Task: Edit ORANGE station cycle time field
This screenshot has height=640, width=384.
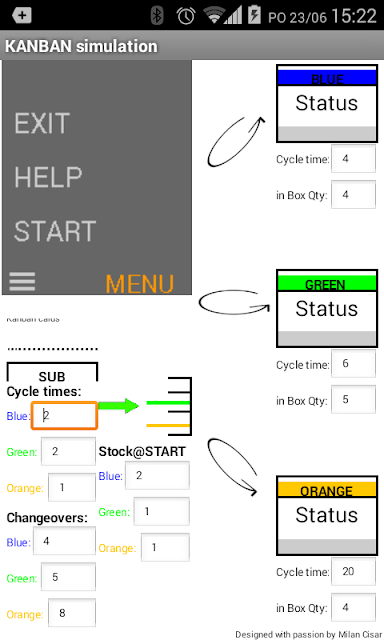Action: (353, 571)
